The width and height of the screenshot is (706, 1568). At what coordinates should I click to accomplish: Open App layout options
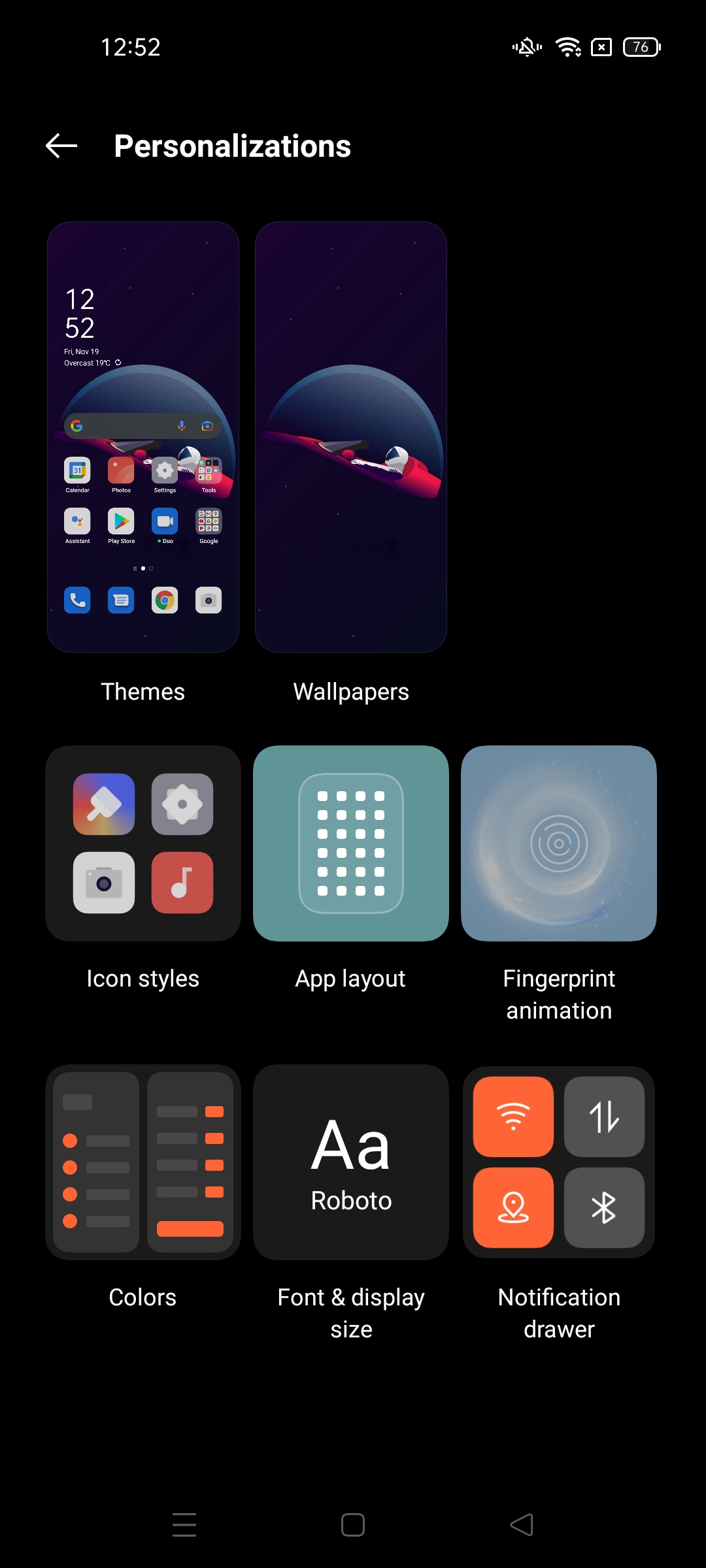coord(351,843)
